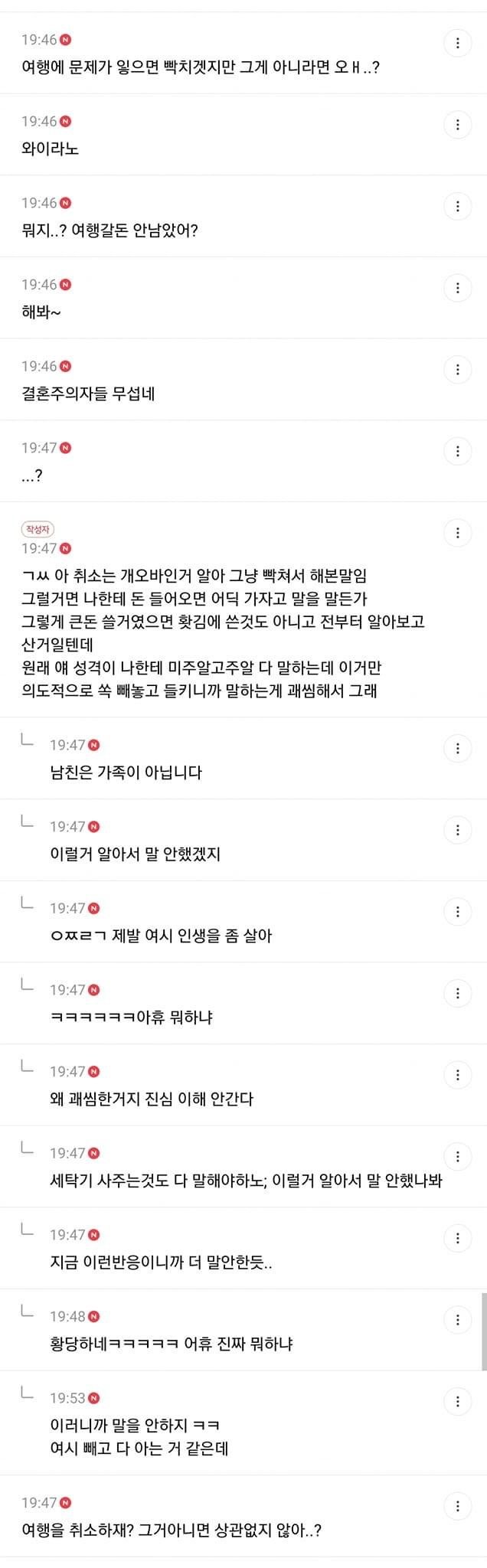This screenshot has height=1568, width=487.
Task: Open options for '결혼주의자들 무섭네'
Action: coord(457,370)
